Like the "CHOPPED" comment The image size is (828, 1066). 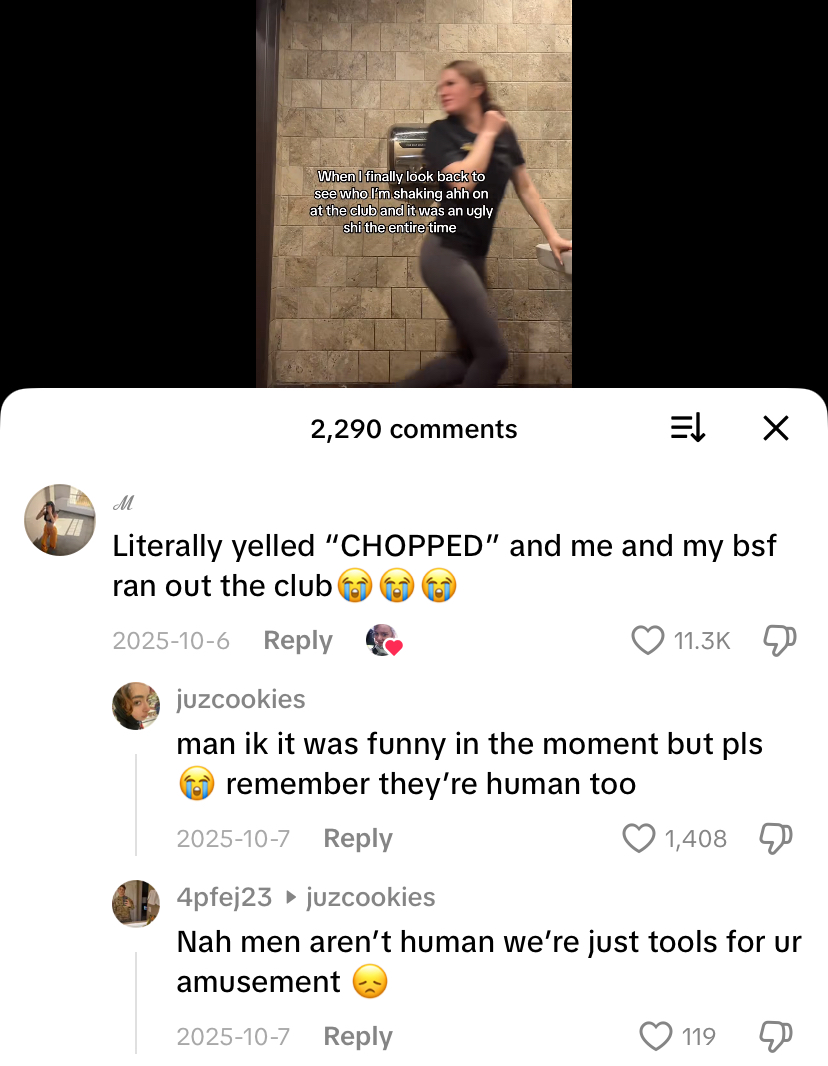pos(649,640)
